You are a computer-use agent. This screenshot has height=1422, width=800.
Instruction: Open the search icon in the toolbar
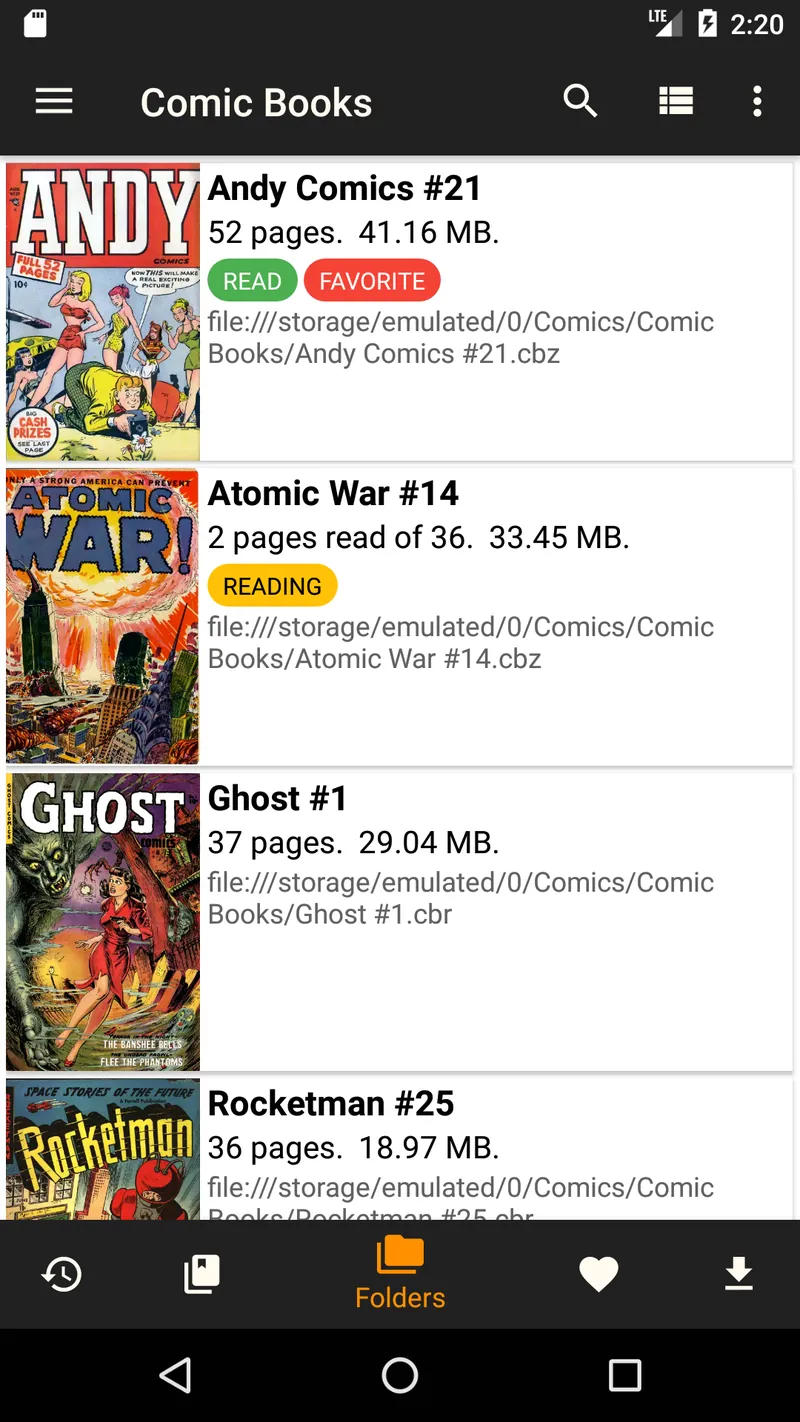580,101
